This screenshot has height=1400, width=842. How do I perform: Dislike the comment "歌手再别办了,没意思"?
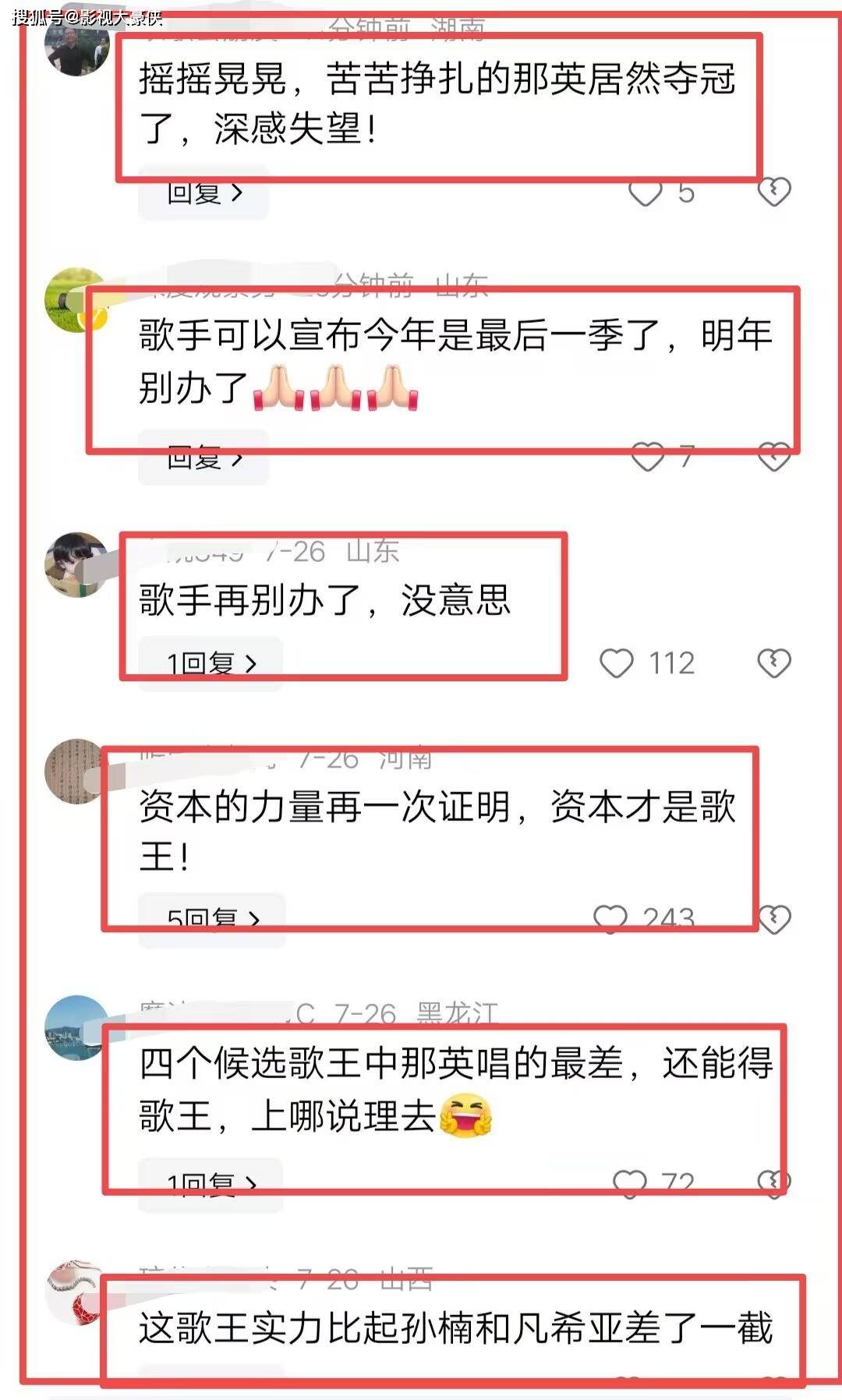773,663
